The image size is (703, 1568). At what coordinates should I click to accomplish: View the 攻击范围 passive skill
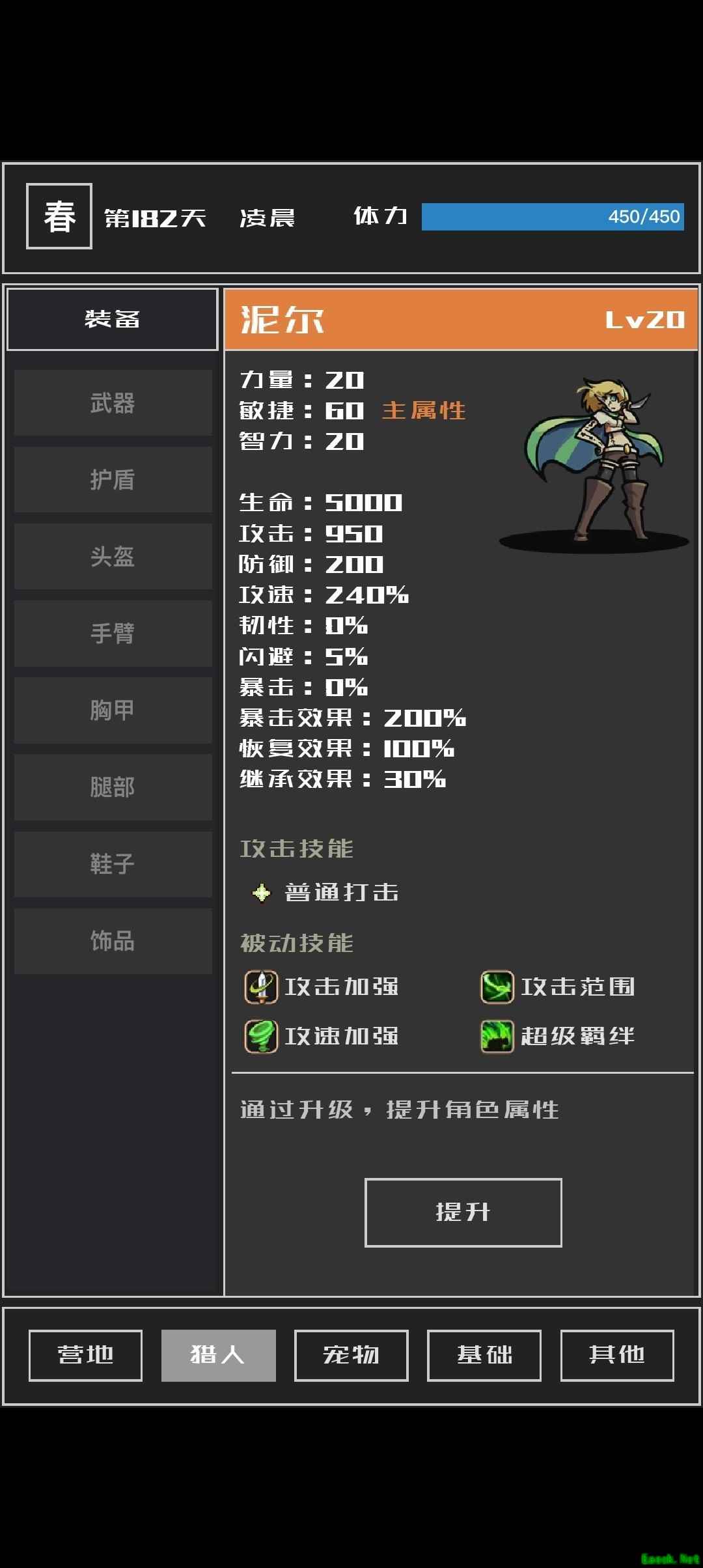click(558, 987)
